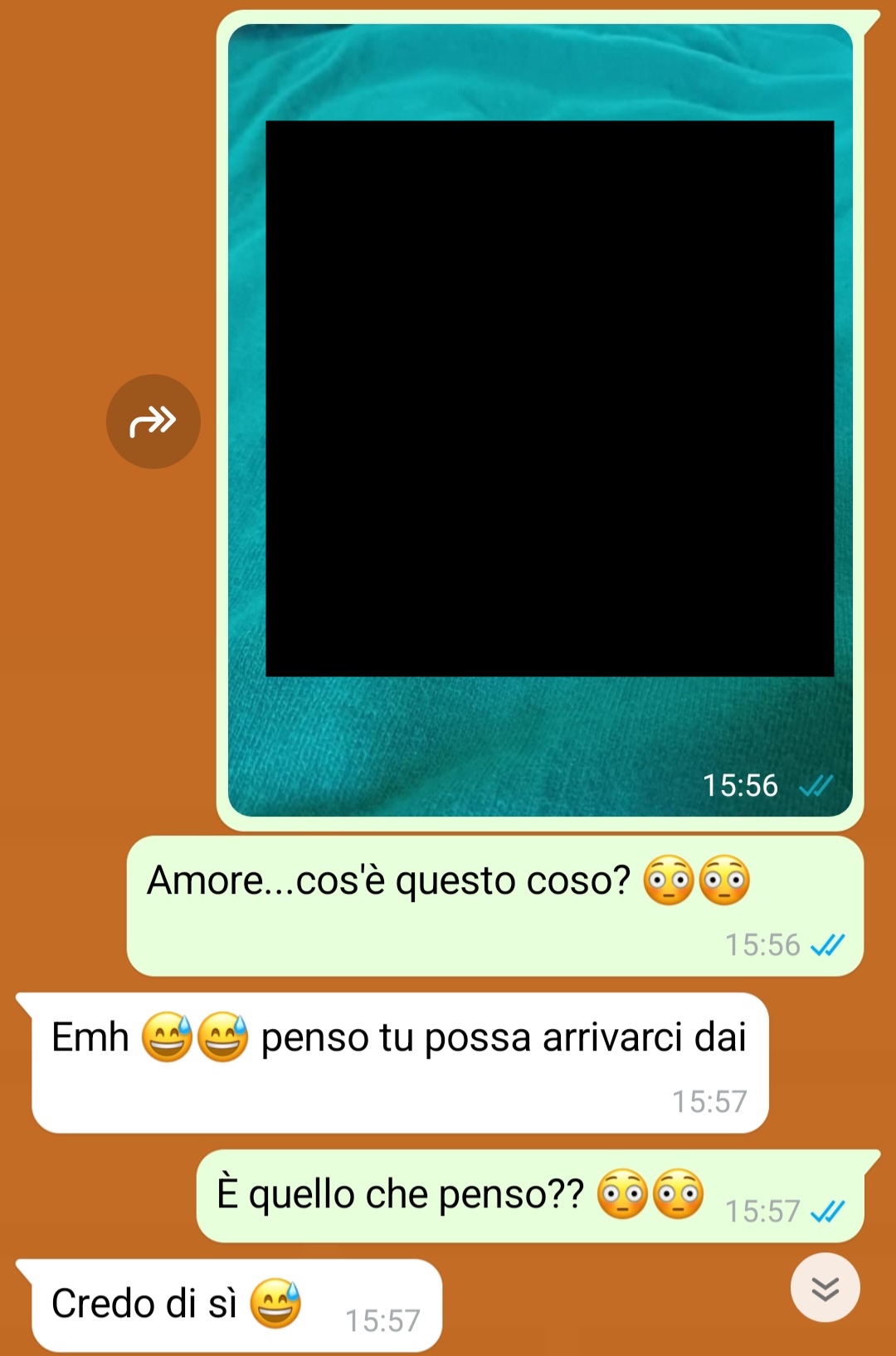Viewport: 896px width, 1356px height.
Task: Forward the sent photo message
Action: tap(153, 422)
